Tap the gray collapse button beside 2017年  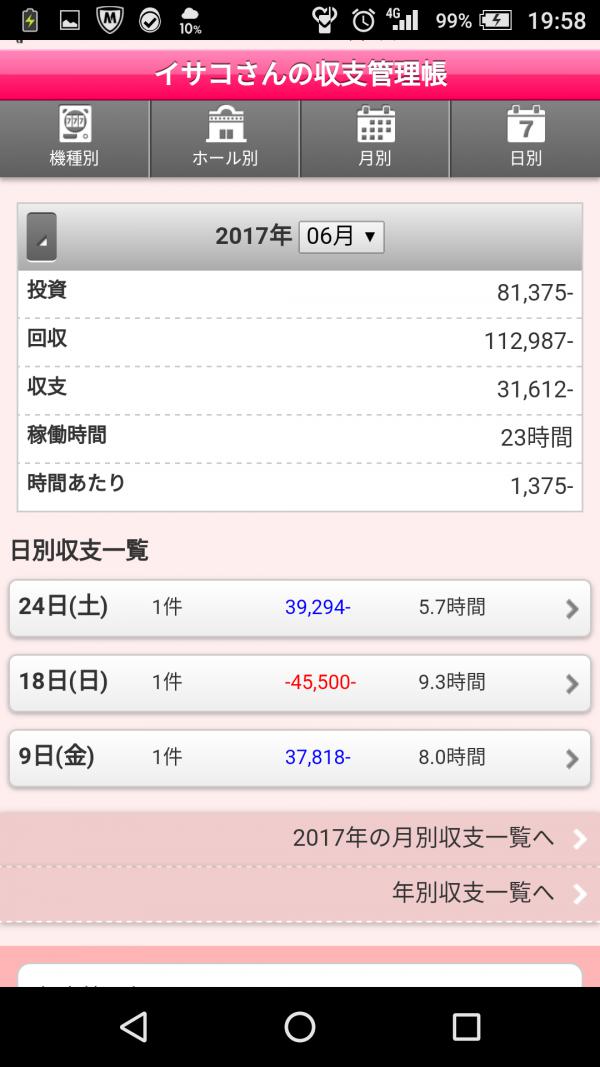point(41,237)
